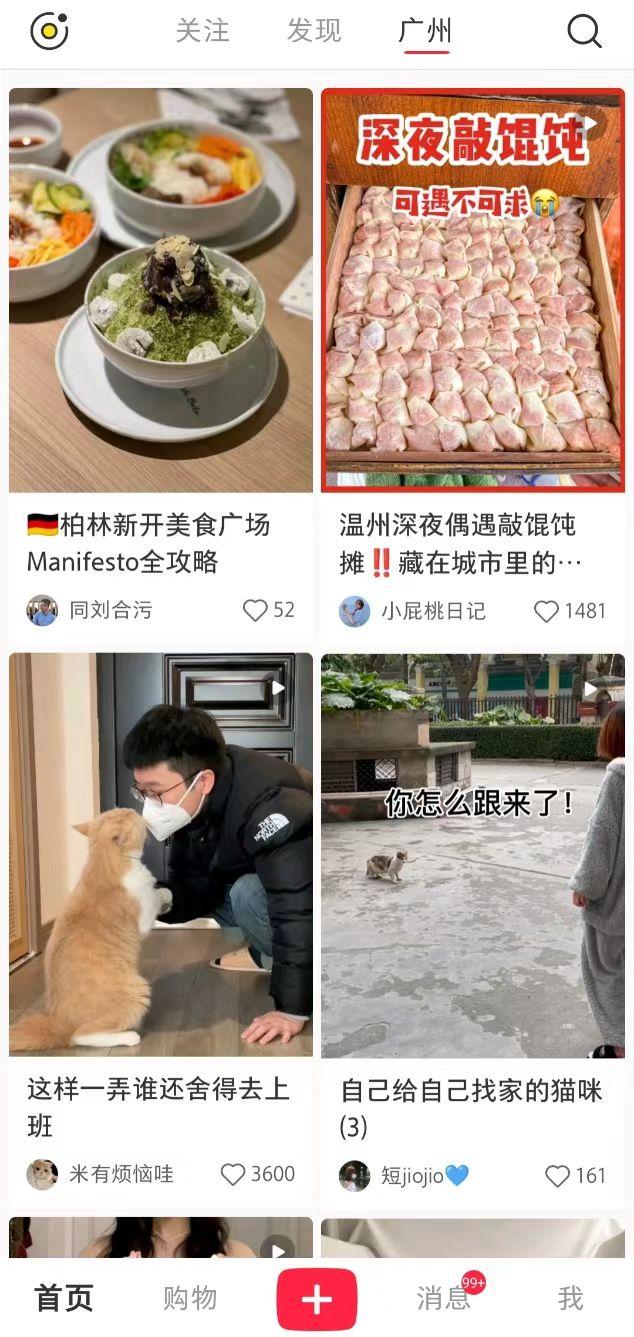Create a new post with the plus button

pyautogui.click(x=317, y=1299)
